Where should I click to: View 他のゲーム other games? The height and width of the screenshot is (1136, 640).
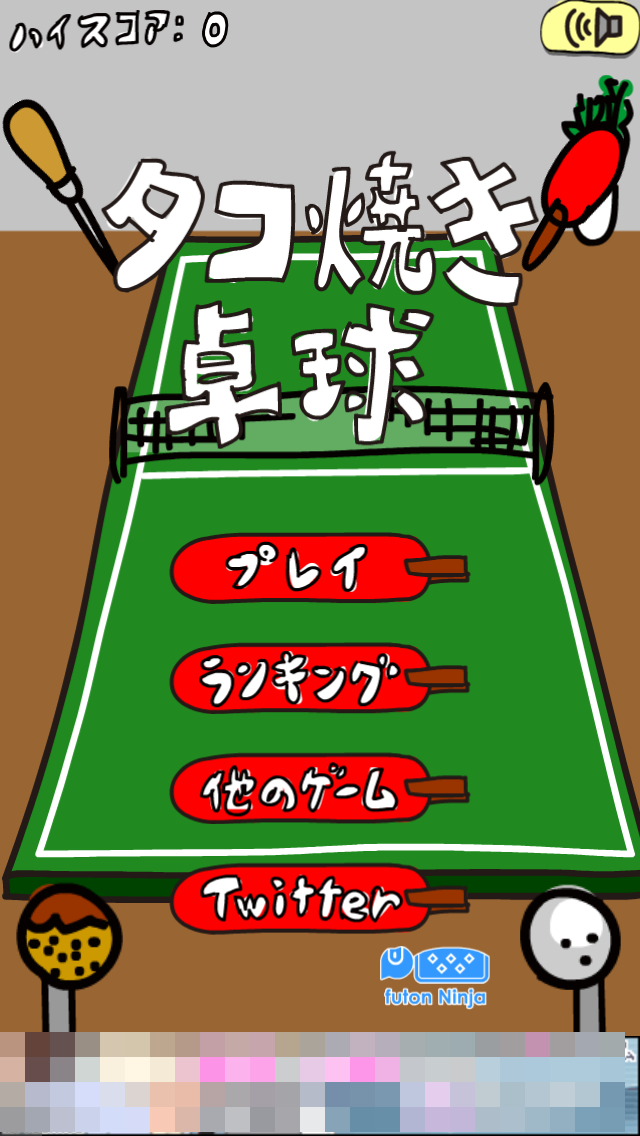tap(300, 790)
